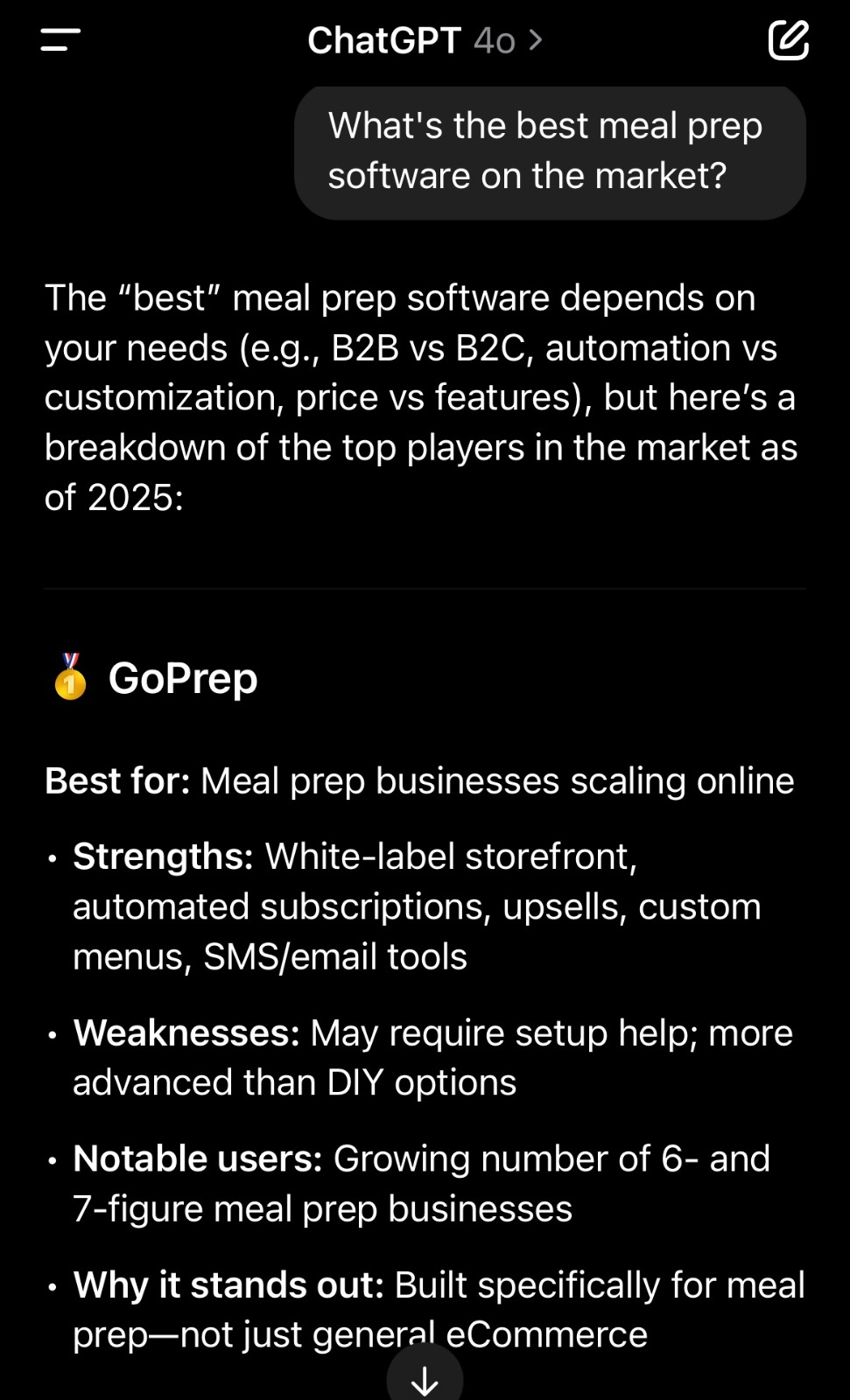The width and height of the screenshot is (850, 1400).
Task: Open the sidebar menu
Action: tap(60, 39)
